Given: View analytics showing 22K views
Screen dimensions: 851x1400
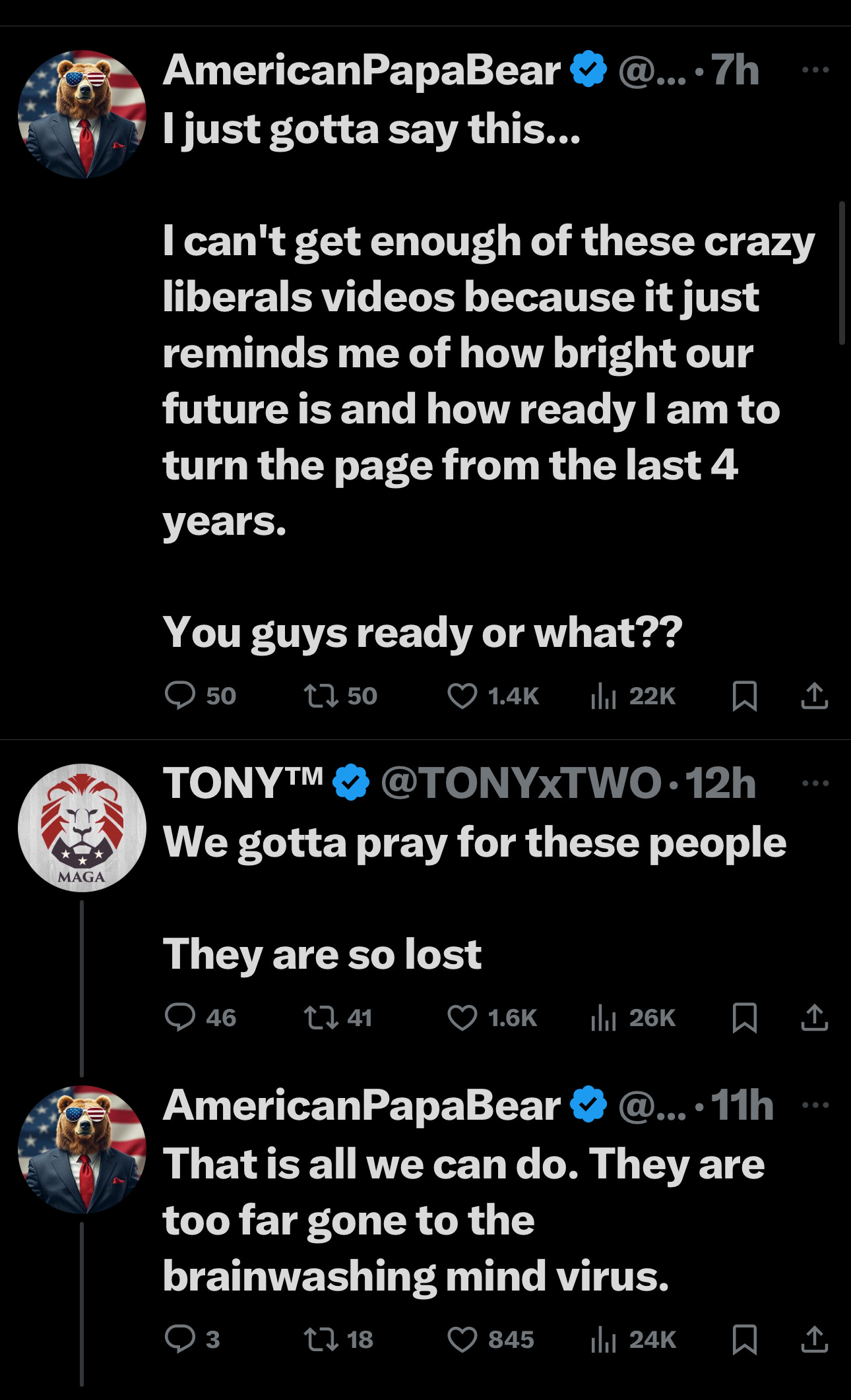Looking at the screenshot, I should coord(604,696).
